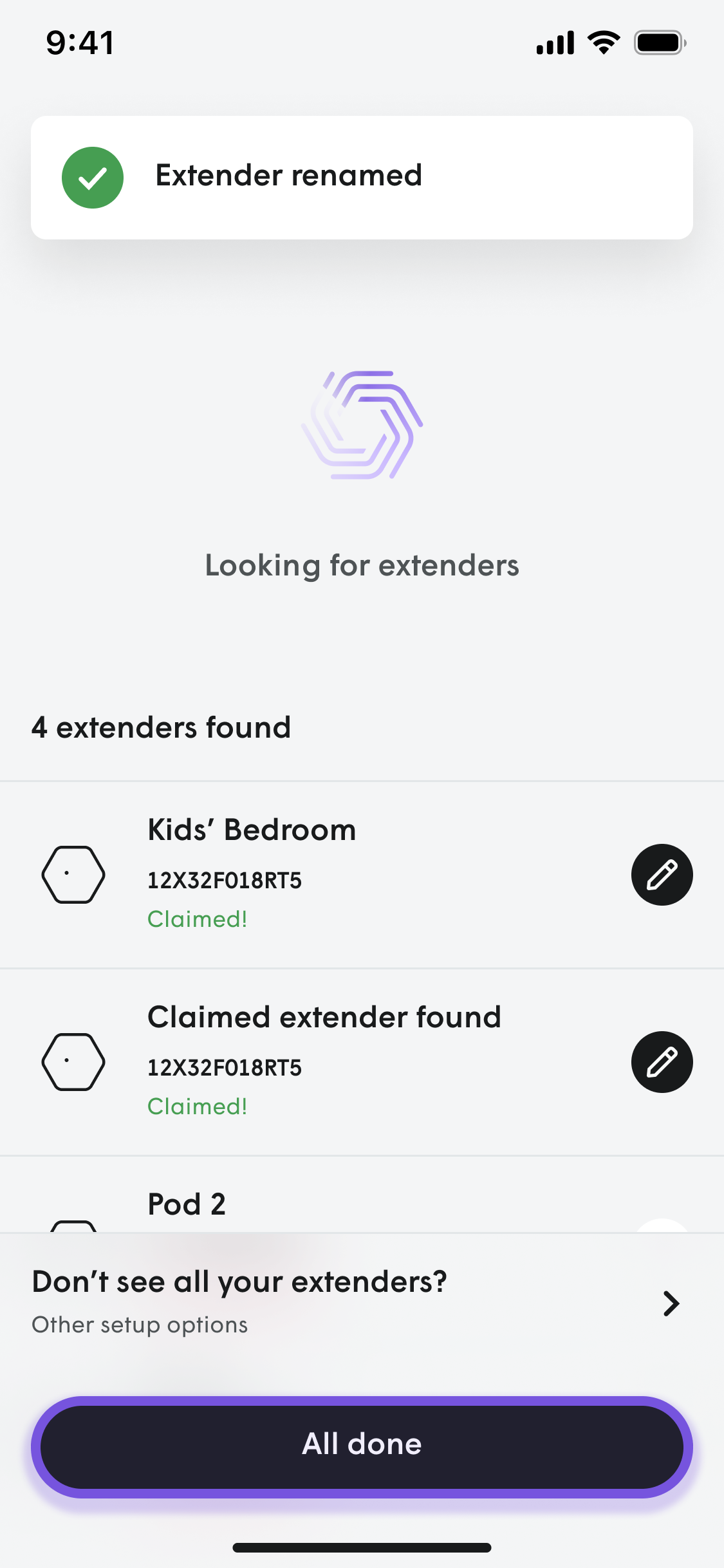This screenshot has height=1568, width=724.
Task: Tap the 9:41 clock in the status bar
Action: [80, 42]
